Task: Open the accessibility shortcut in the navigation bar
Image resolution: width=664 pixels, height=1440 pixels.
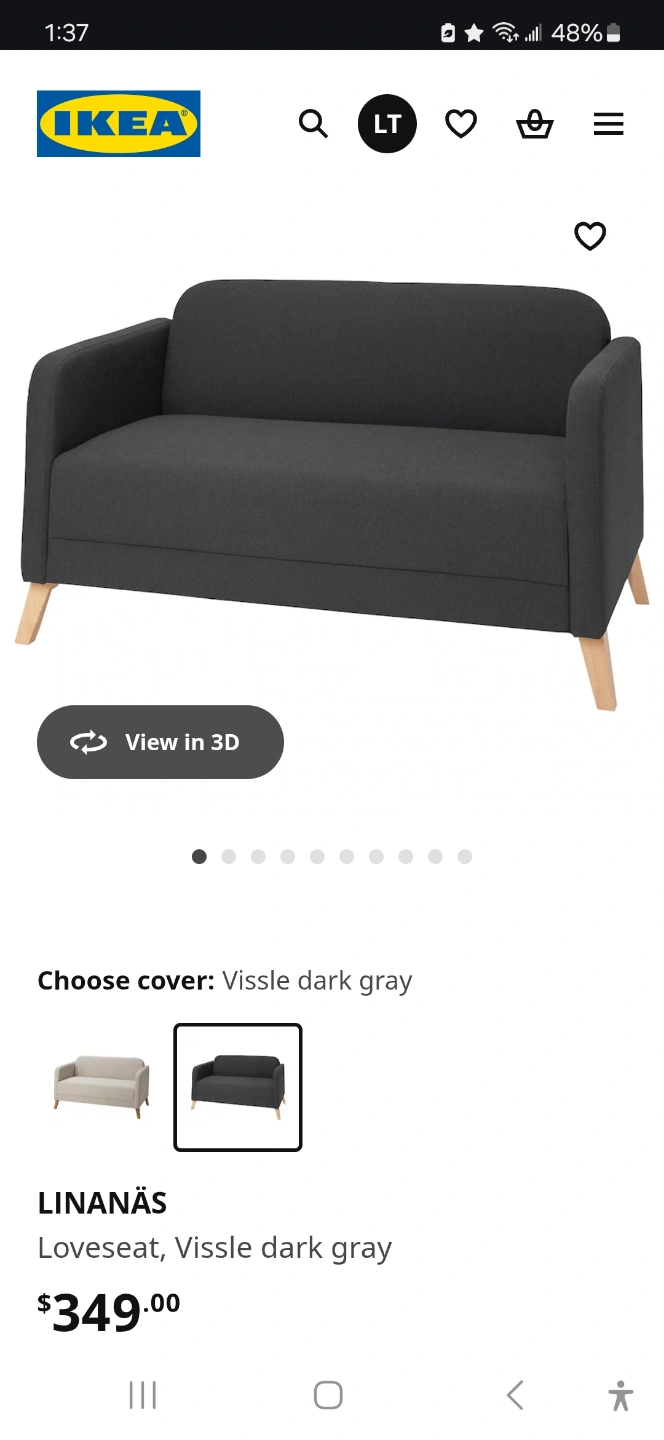Action: (x=621, y=1395)
